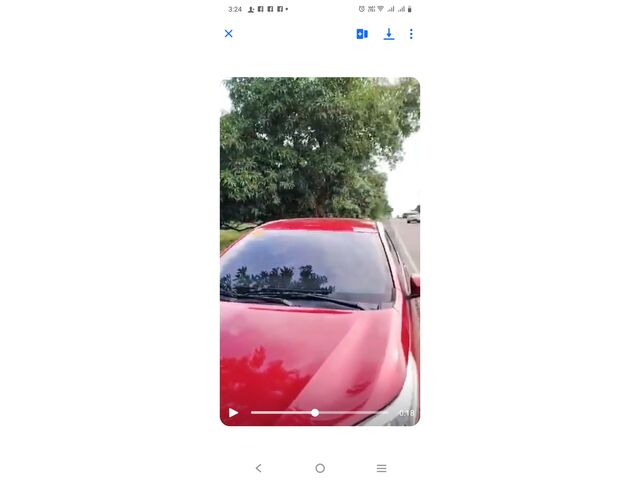Go to the home screen
Viewport: 640px width, 480px height.
coord(320,468)
